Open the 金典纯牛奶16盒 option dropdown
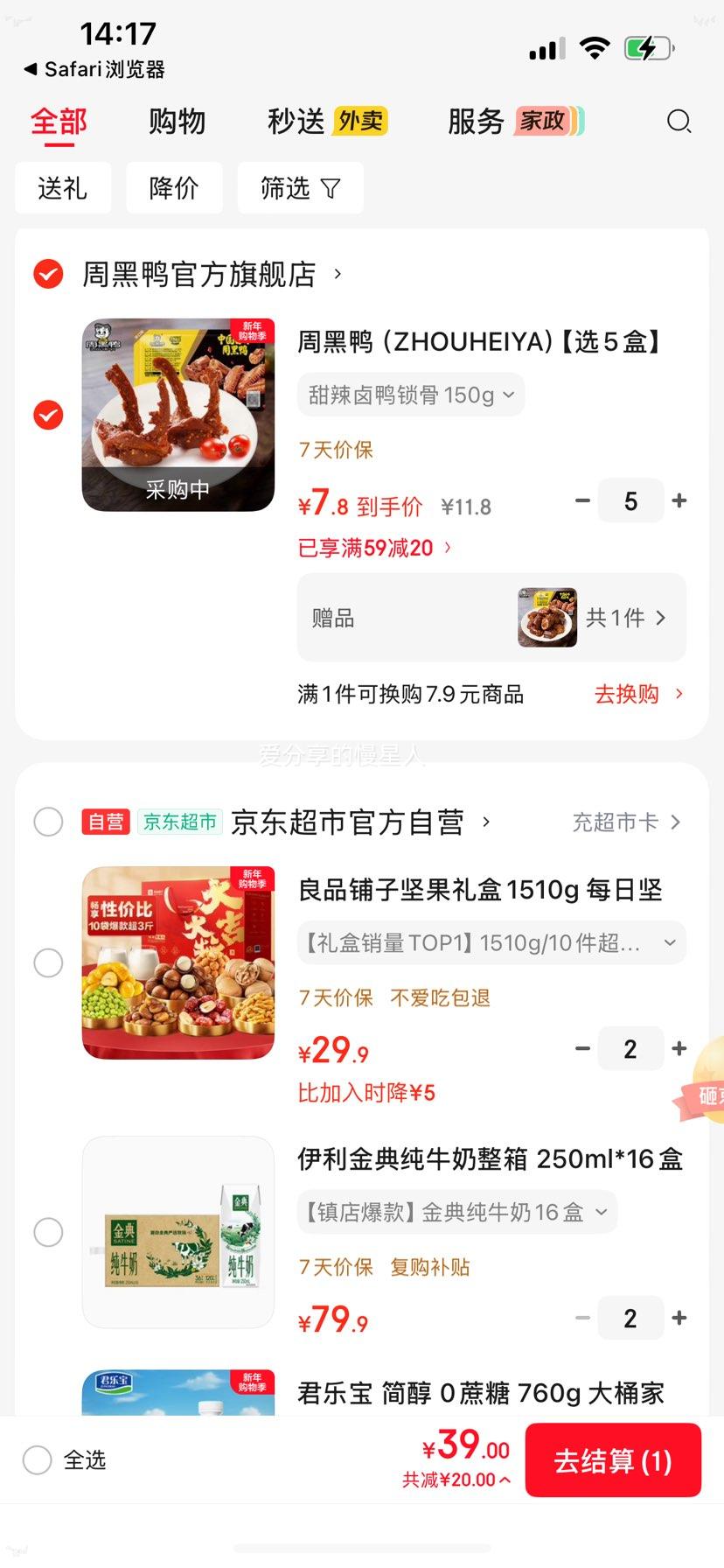This screenshot has height=1568, width=724. coord(456,1212)
